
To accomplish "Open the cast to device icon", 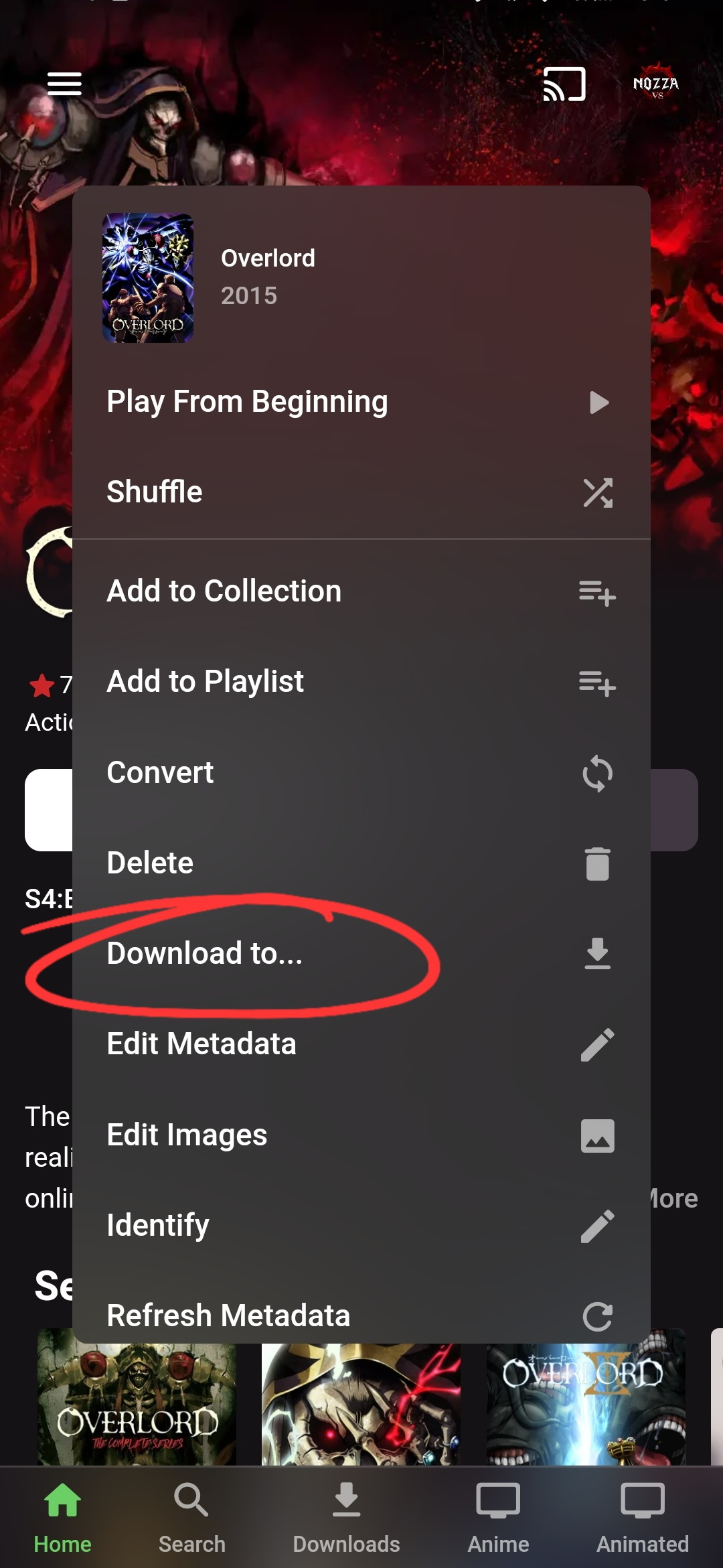I will [564, 84].
